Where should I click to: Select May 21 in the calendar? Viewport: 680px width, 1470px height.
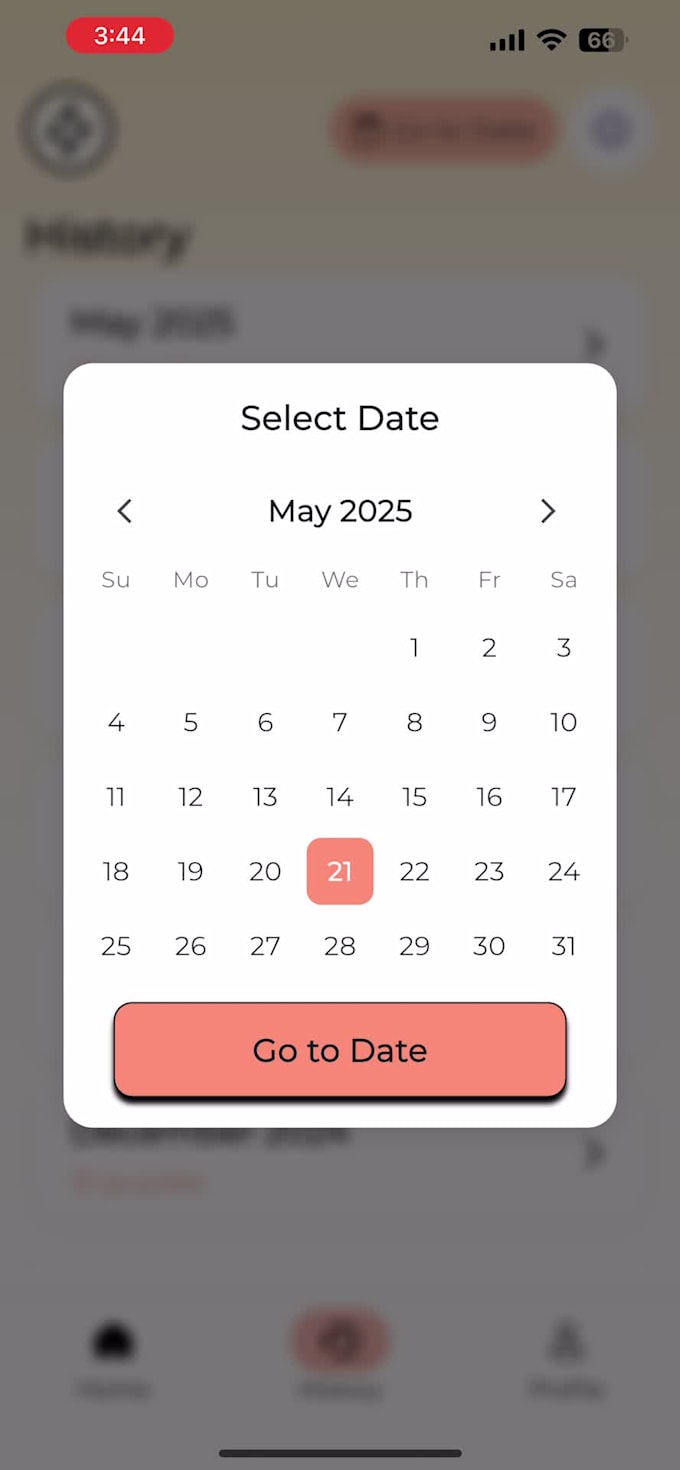coord(340,871)
